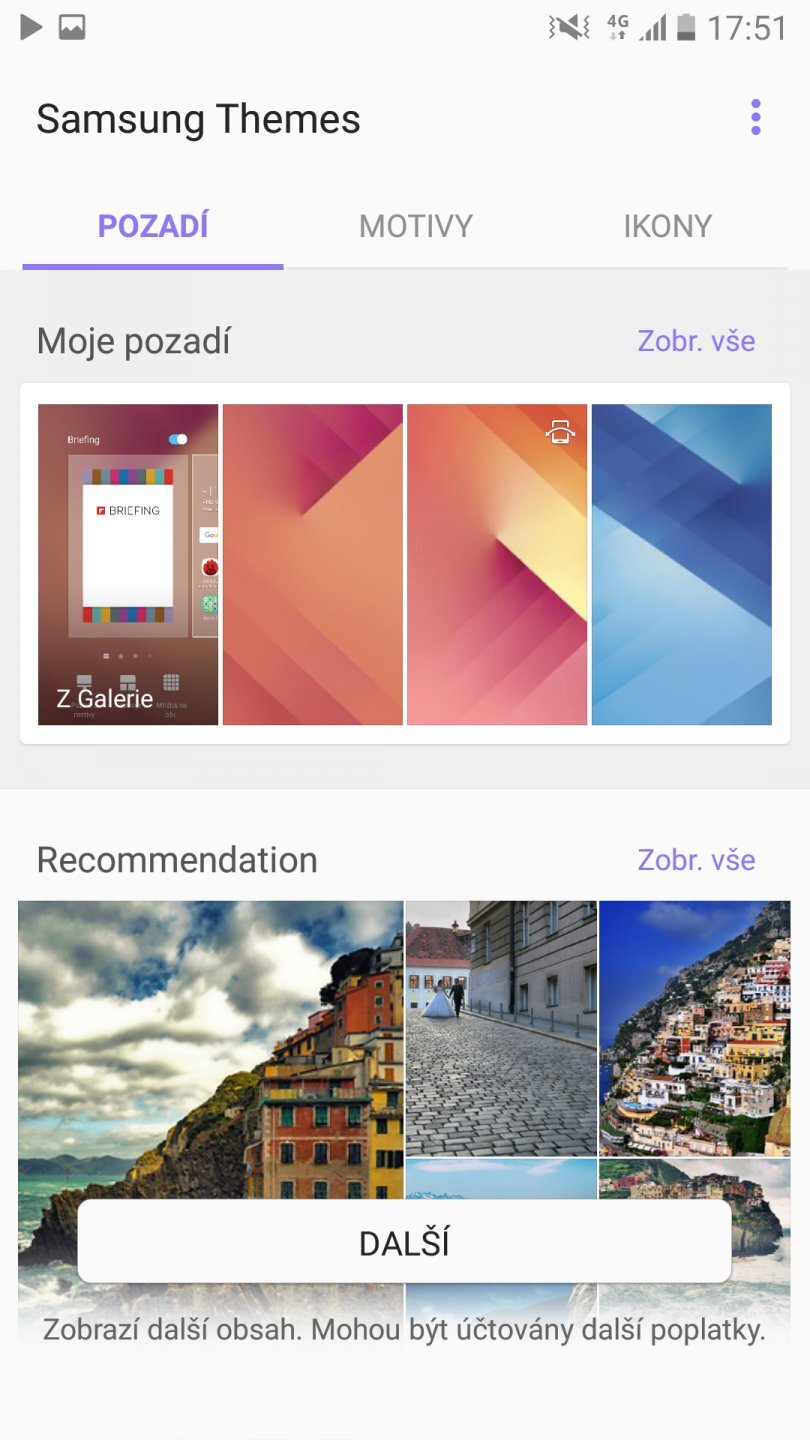Switch to the MOTIVY tab
The image size is (810, 1440).
point(415,226)
